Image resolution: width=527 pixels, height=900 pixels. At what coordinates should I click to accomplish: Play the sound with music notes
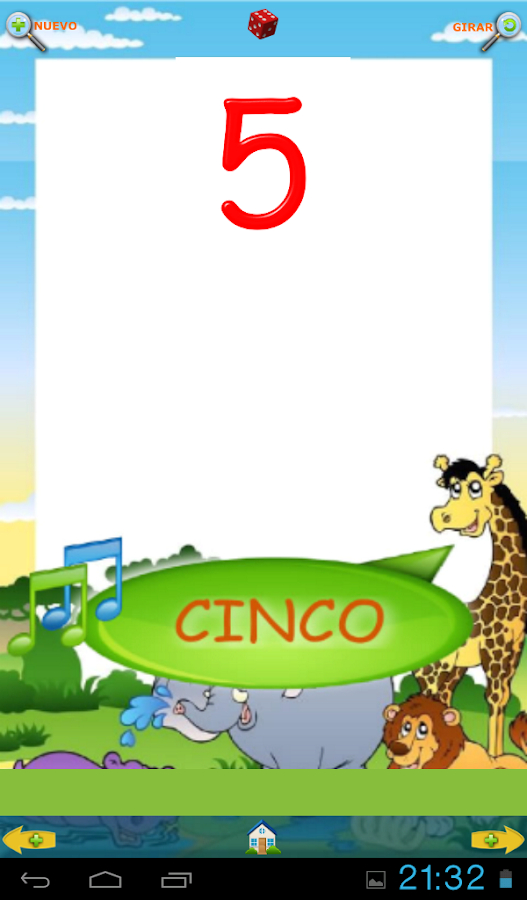pyautogui.click(x=65, y=595)
